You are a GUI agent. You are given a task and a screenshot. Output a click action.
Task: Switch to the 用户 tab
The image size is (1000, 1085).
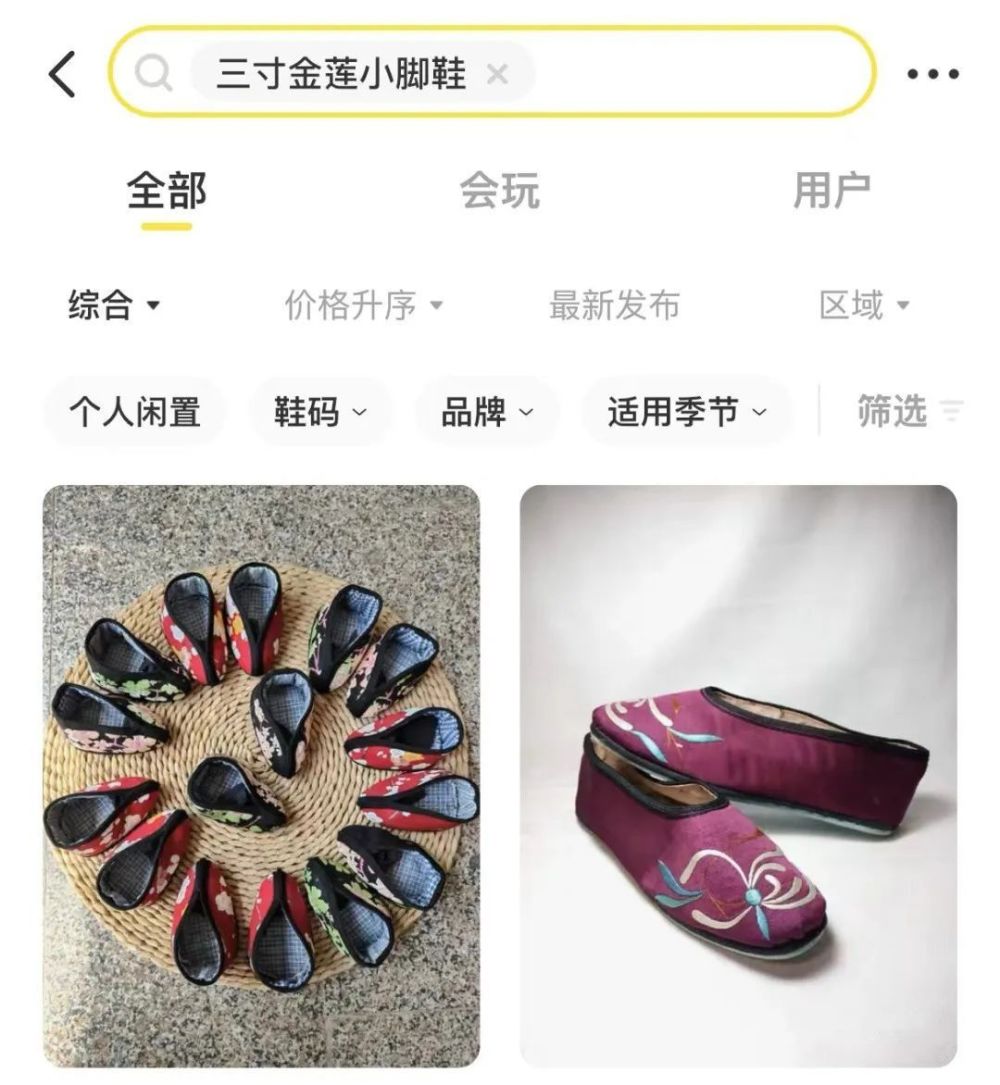click(x=831, y=191)
